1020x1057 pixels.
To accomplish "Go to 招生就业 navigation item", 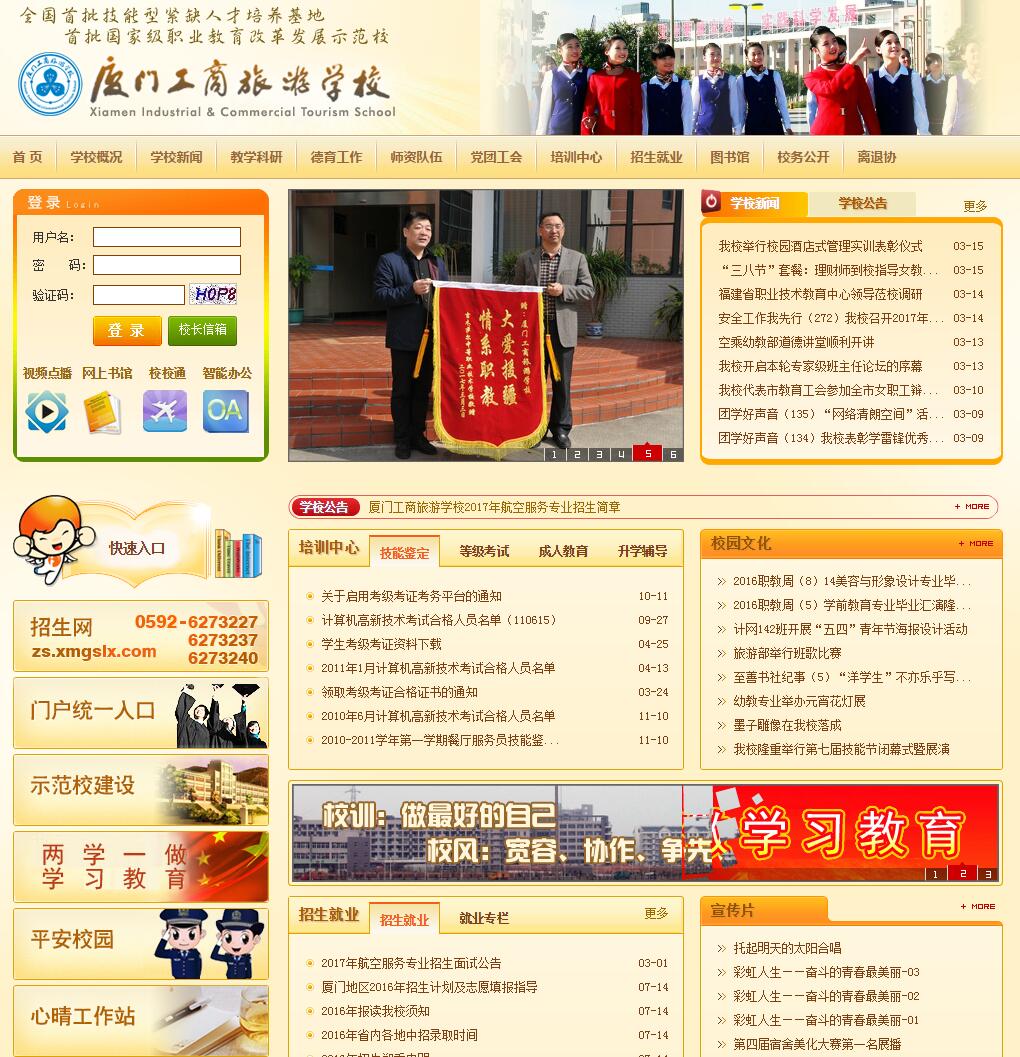I will [x=656, y=157].
